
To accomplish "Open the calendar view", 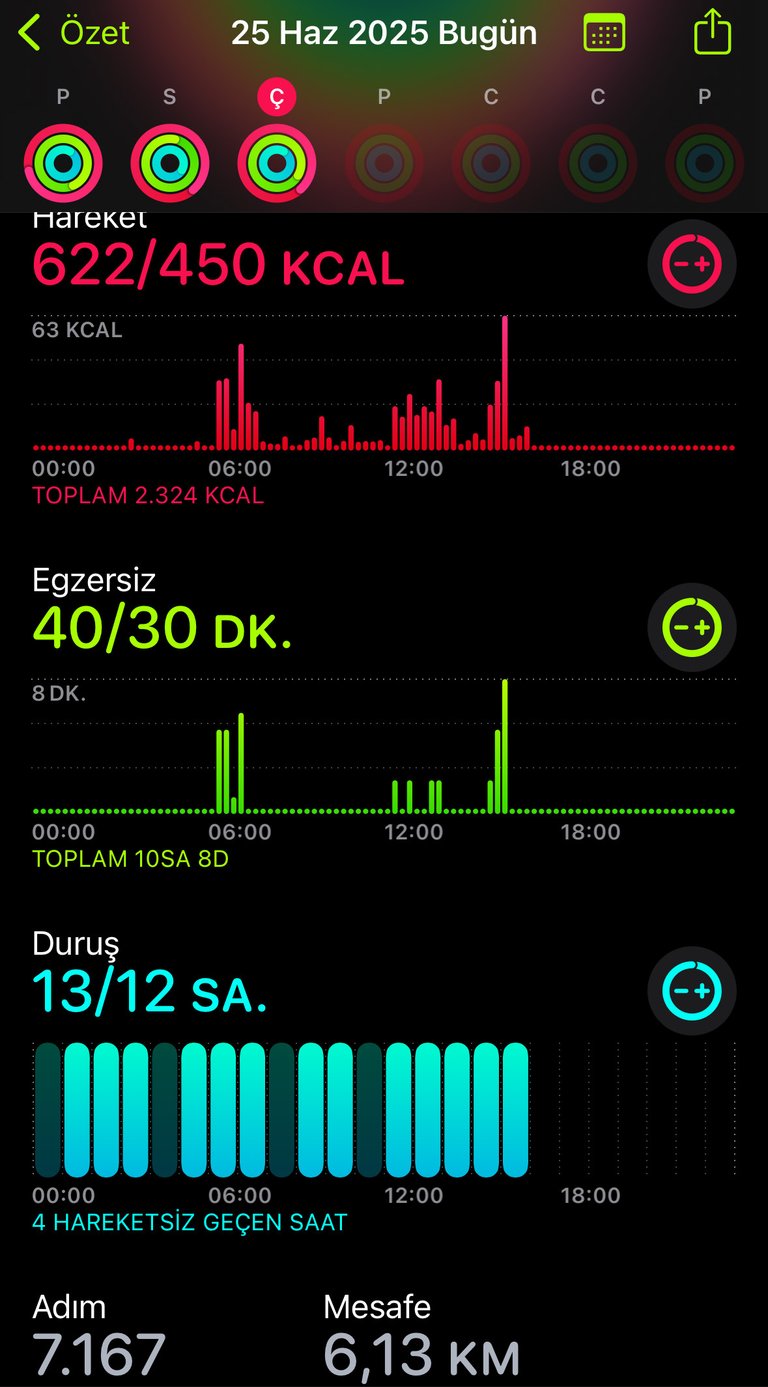I will point(604,33).
